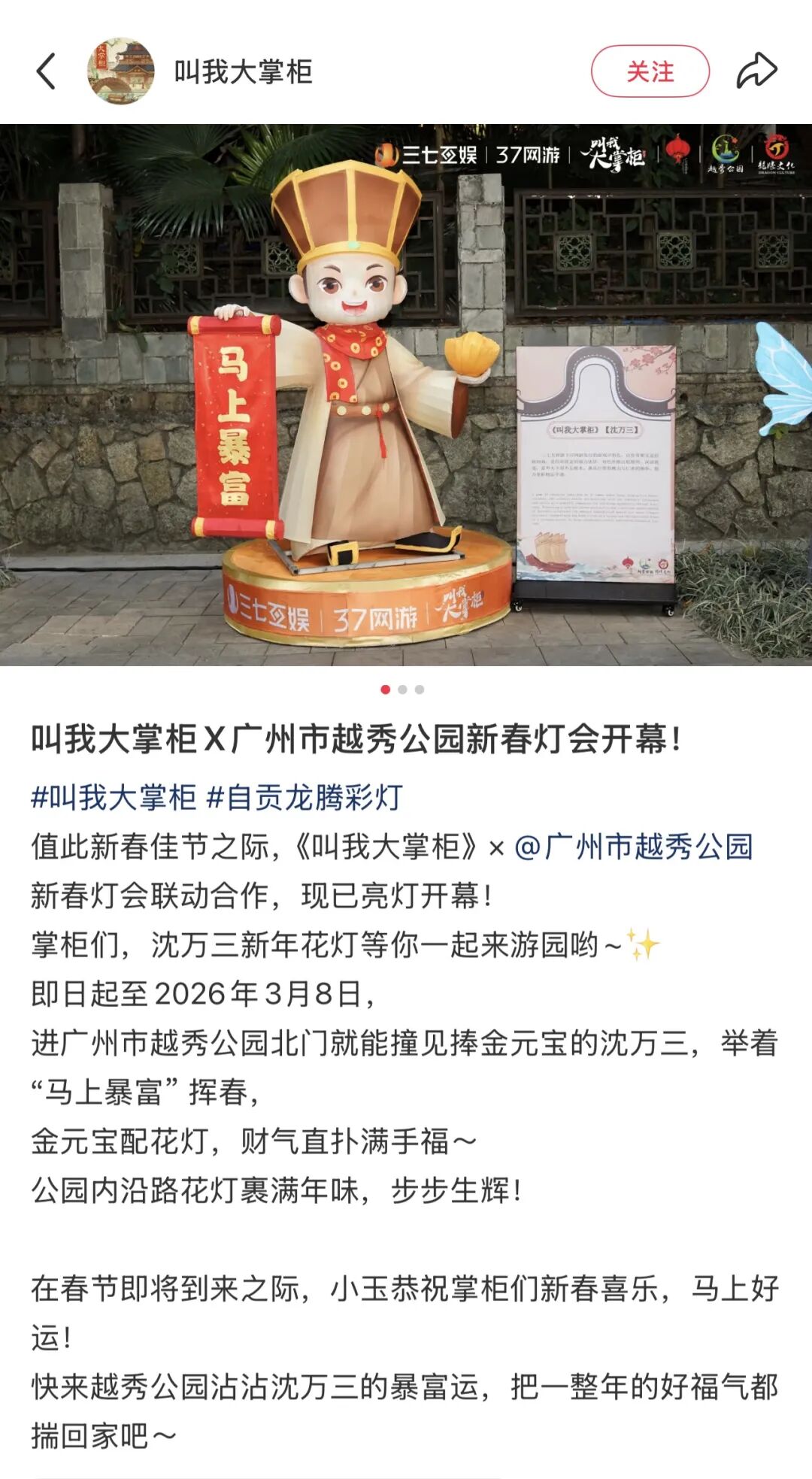Image resolution: width=812 pixels, height=1479 pixels.
Task: Go back using the top-left arrow
Action: (47, 72)
